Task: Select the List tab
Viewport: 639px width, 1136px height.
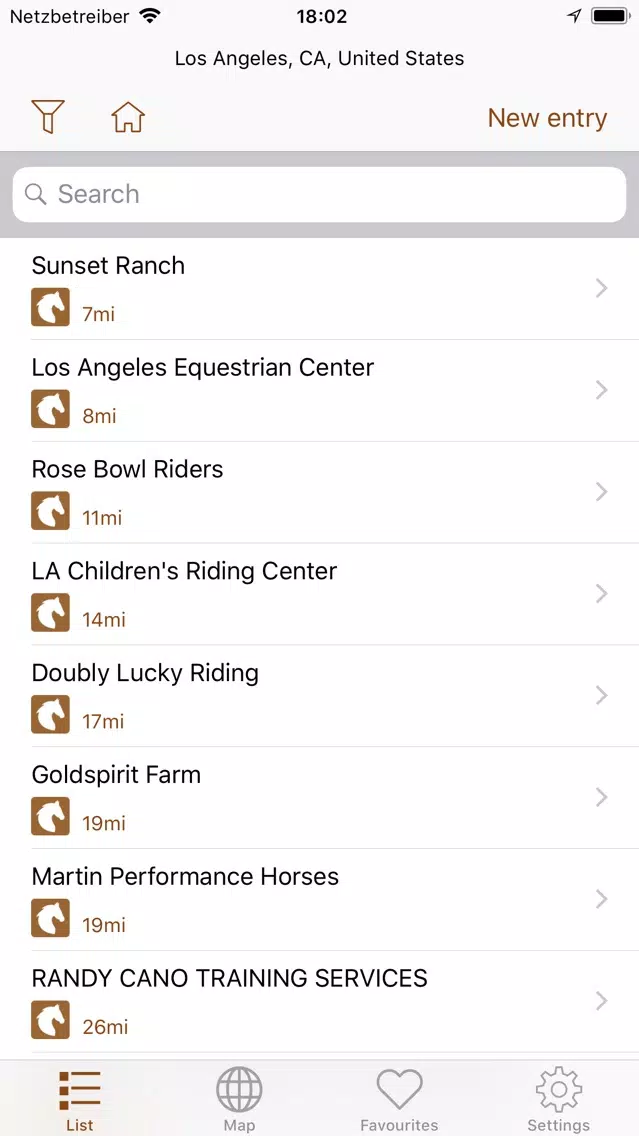Action: tap(80, 1098)
